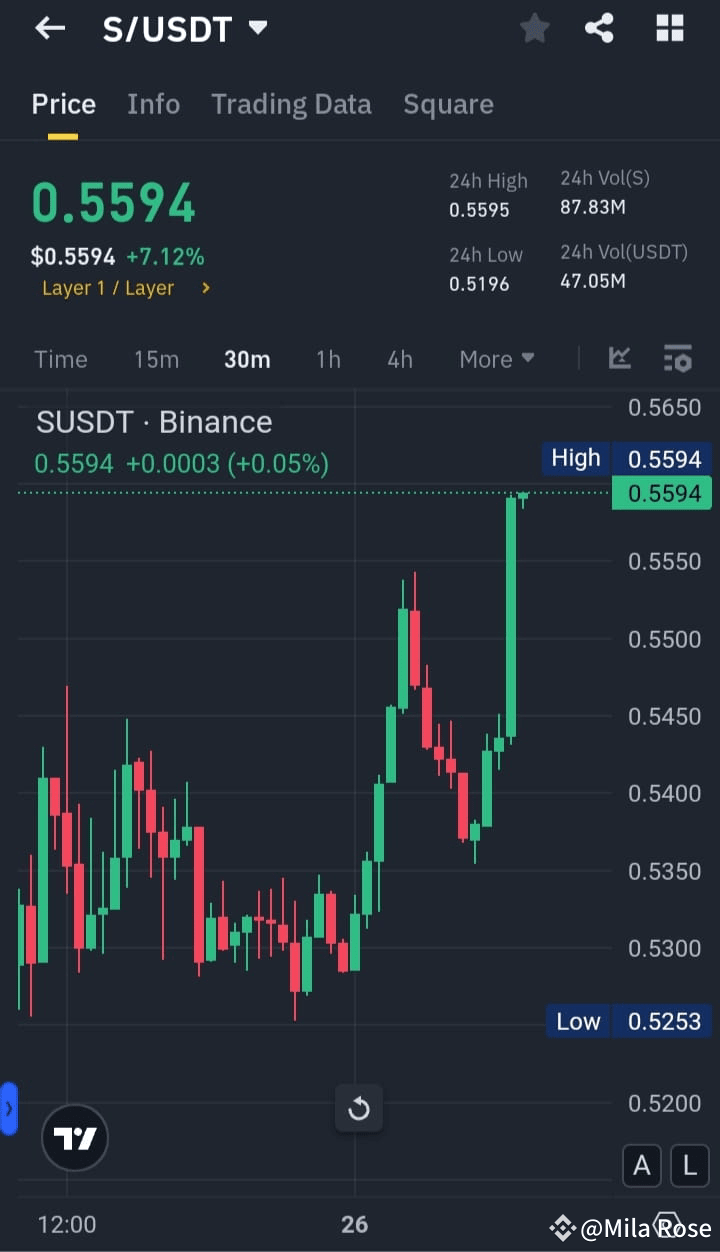
Task: Select the line chart style icon
Action: pyautogui.click(x=619, y=358)
